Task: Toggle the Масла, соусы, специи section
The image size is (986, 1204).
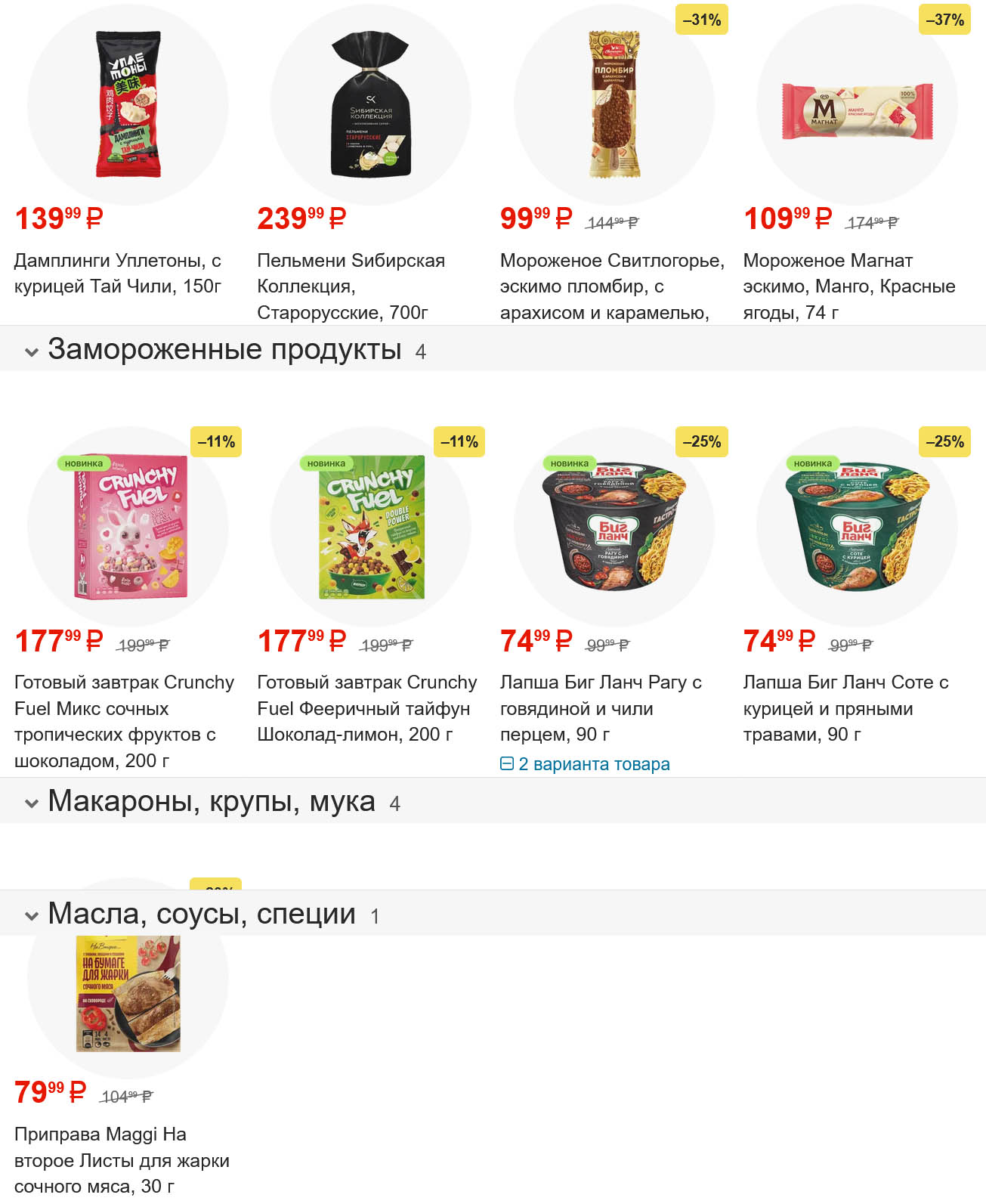Action: 32,916
